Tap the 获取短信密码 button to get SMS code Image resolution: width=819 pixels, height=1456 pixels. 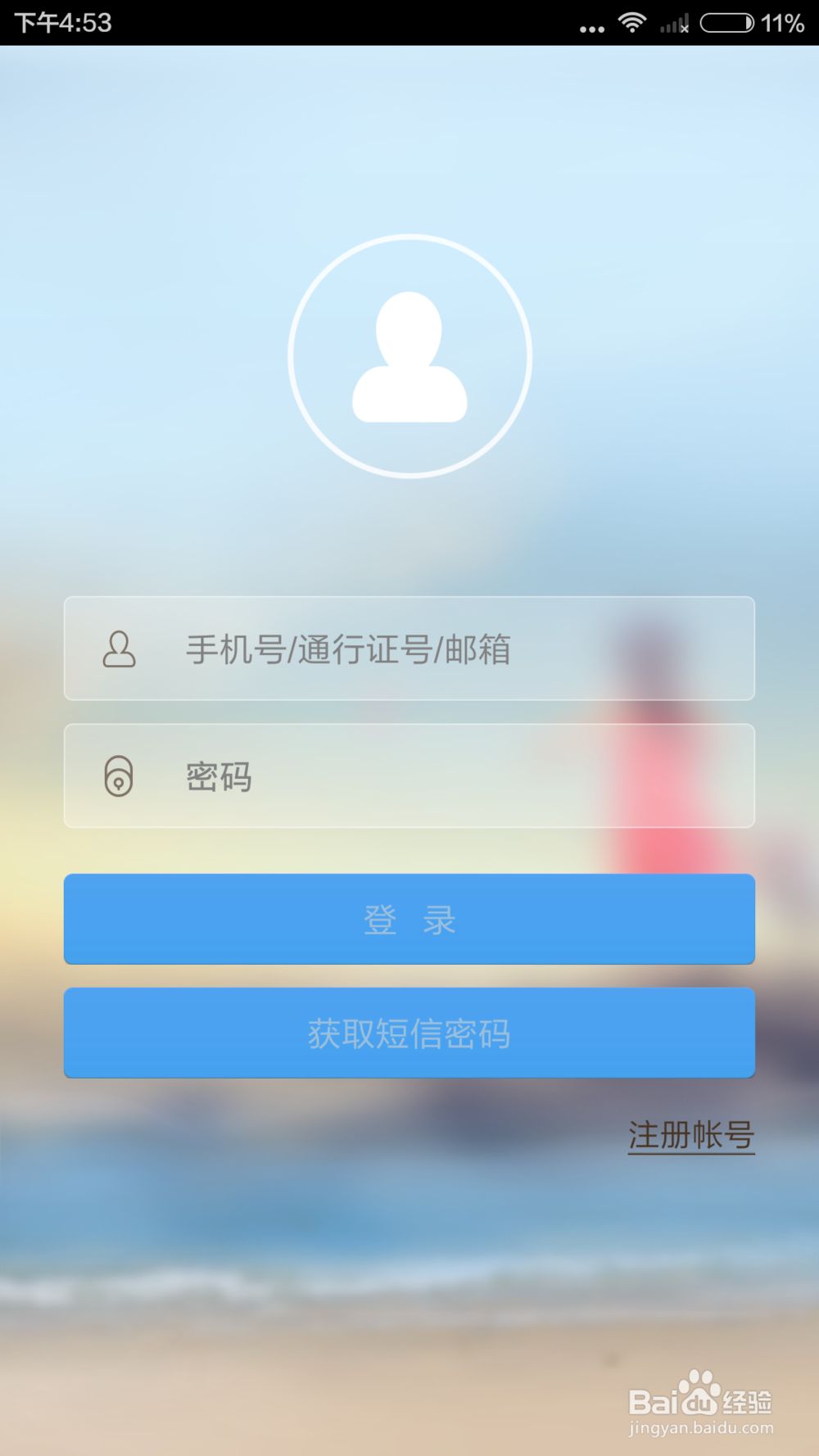[409, 1033]
